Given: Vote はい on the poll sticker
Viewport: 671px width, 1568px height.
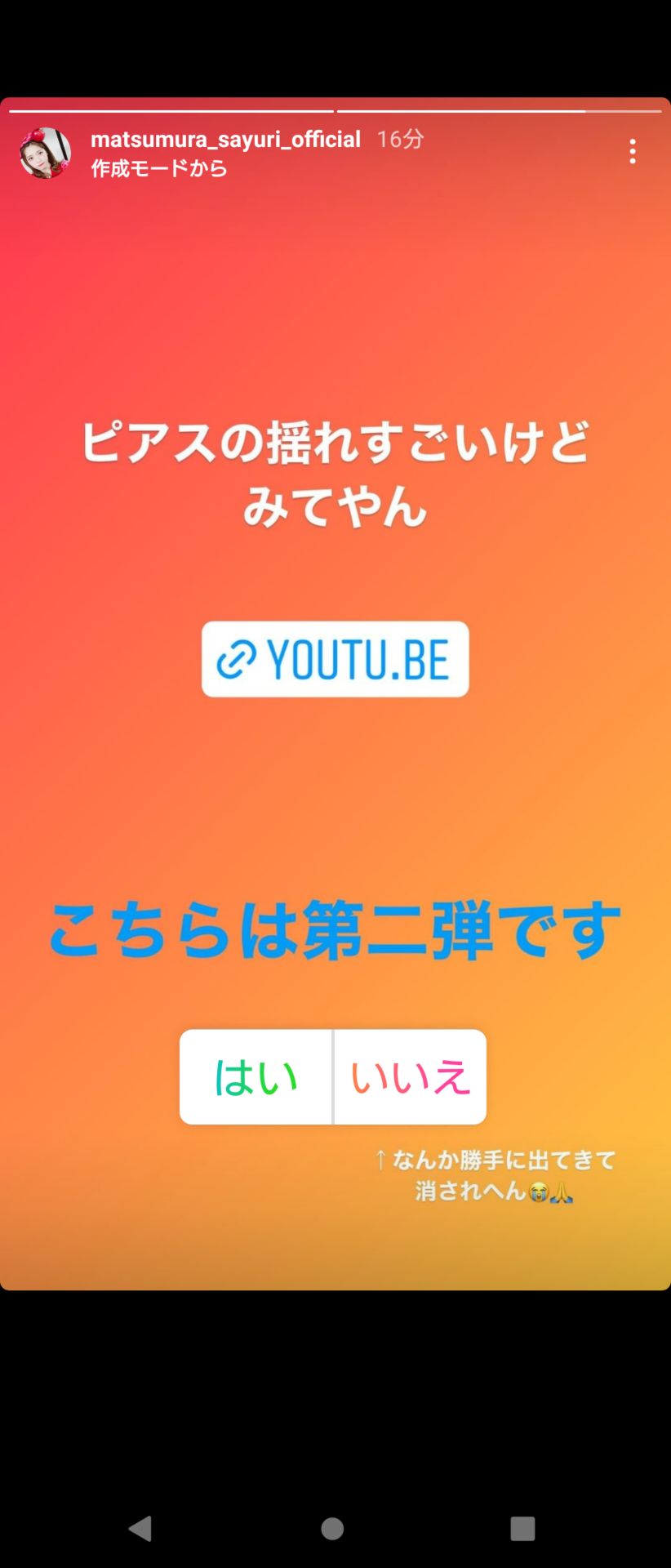Looking at the screenshot, I should [x=256, y=1076].
